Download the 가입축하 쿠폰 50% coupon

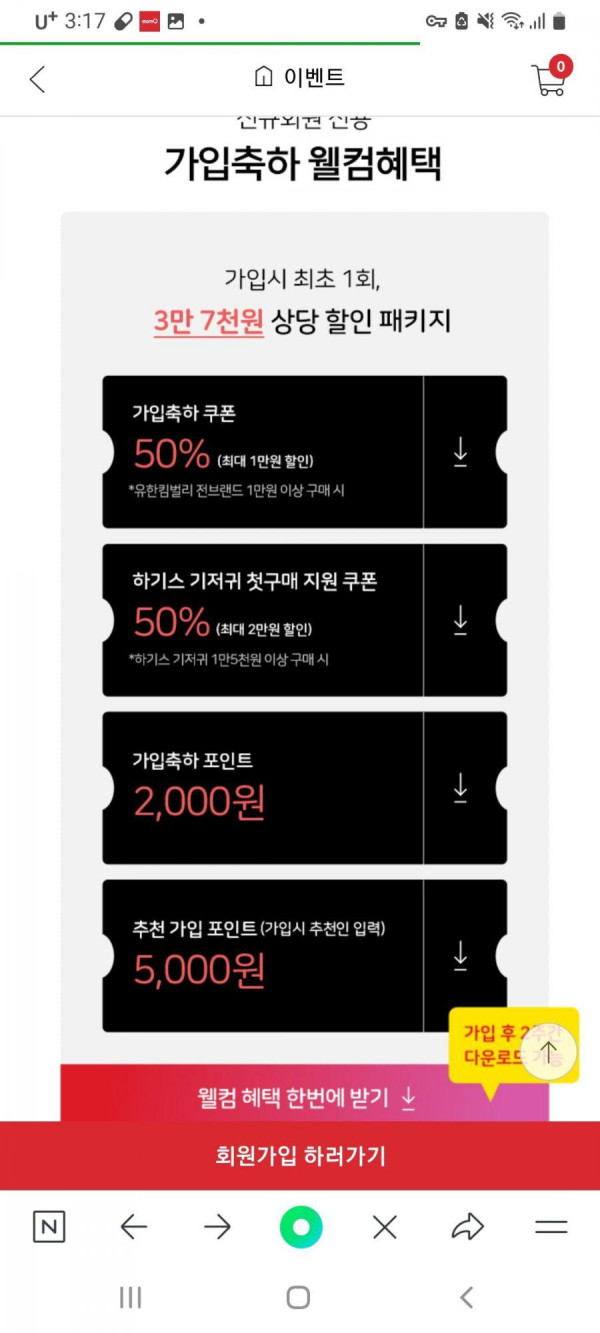(x=460, y=452)
